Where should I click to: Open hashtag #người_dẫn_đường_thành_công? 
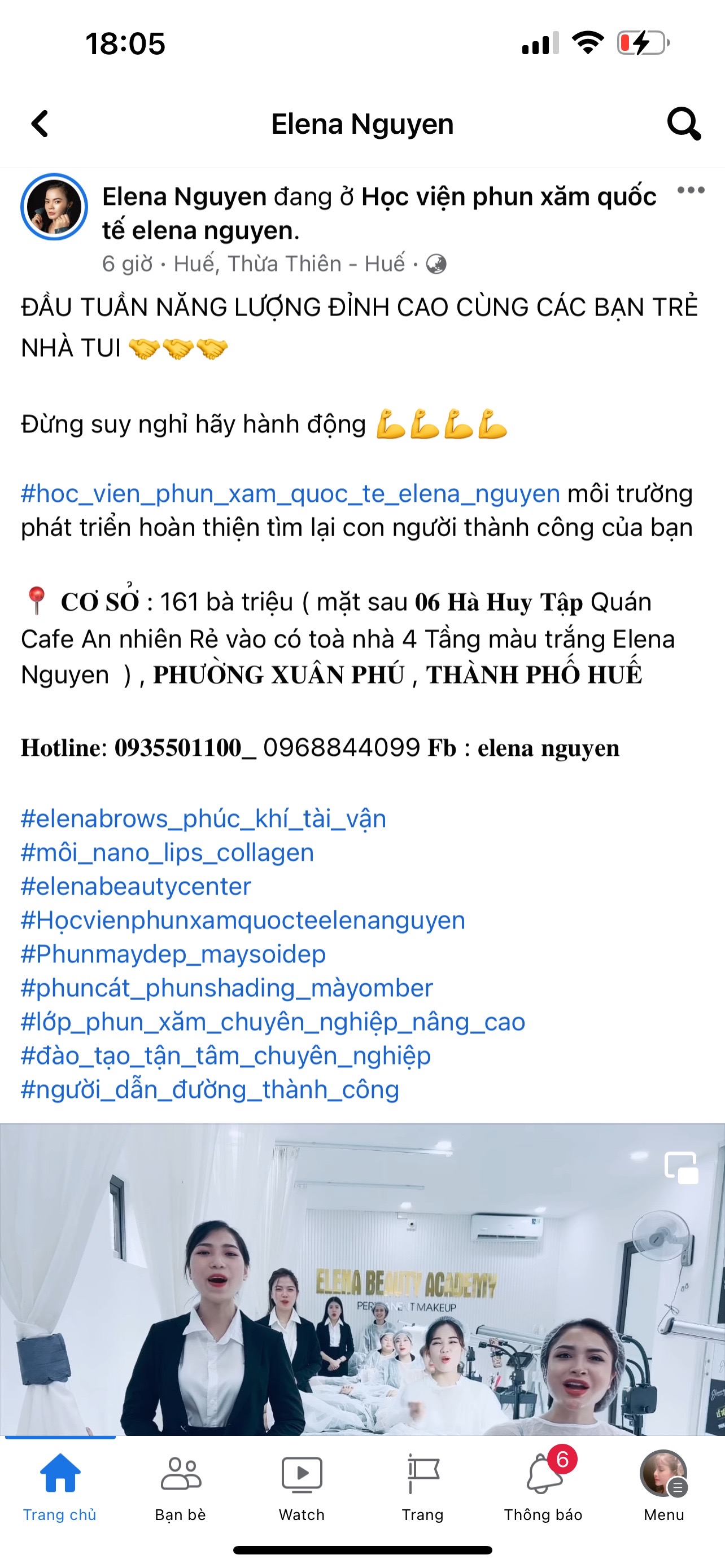[x=210, y=1089]
